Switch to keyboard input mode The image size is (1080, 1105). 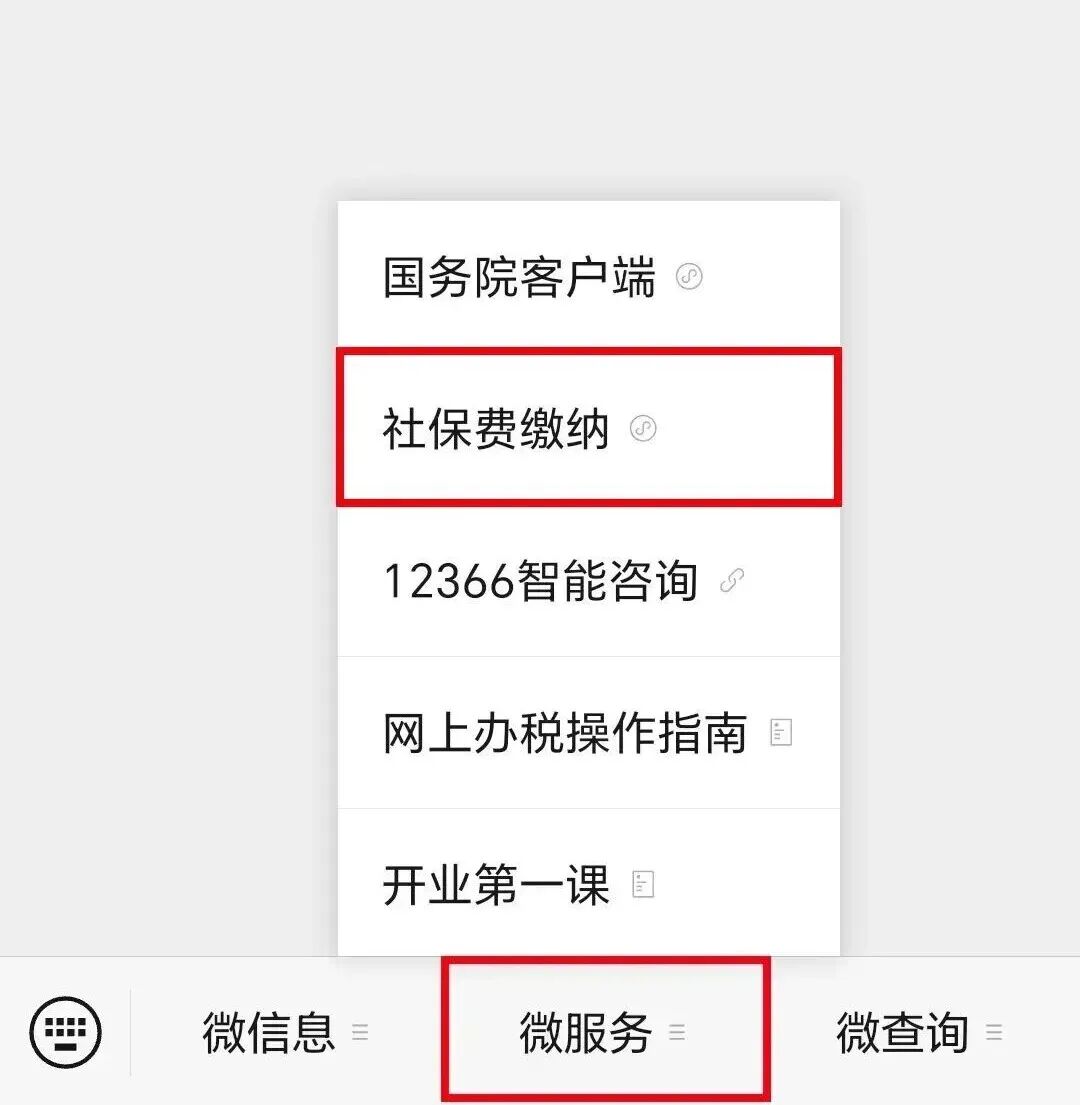65,1031
